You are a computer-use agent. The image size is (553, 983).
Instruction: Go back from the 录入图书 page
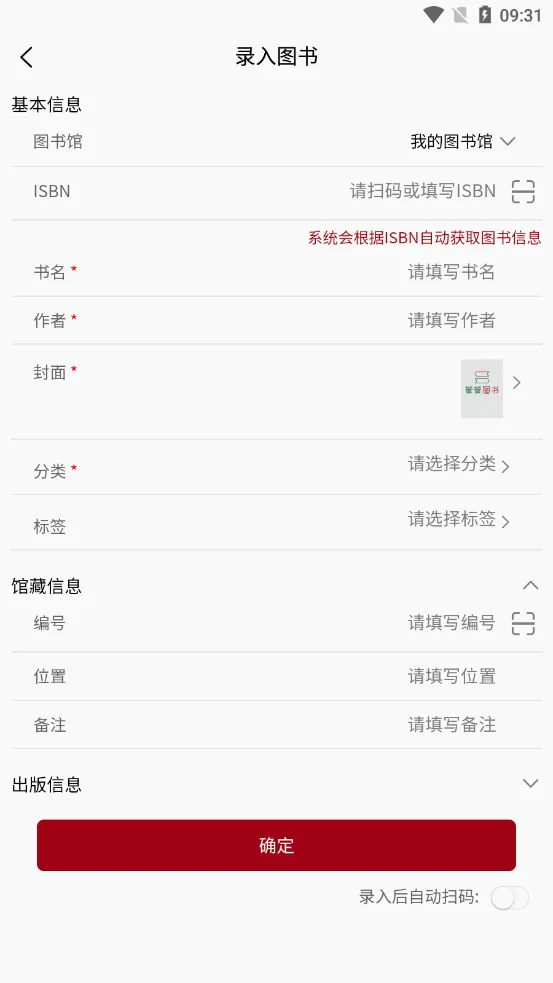click(x=26, y=57)
